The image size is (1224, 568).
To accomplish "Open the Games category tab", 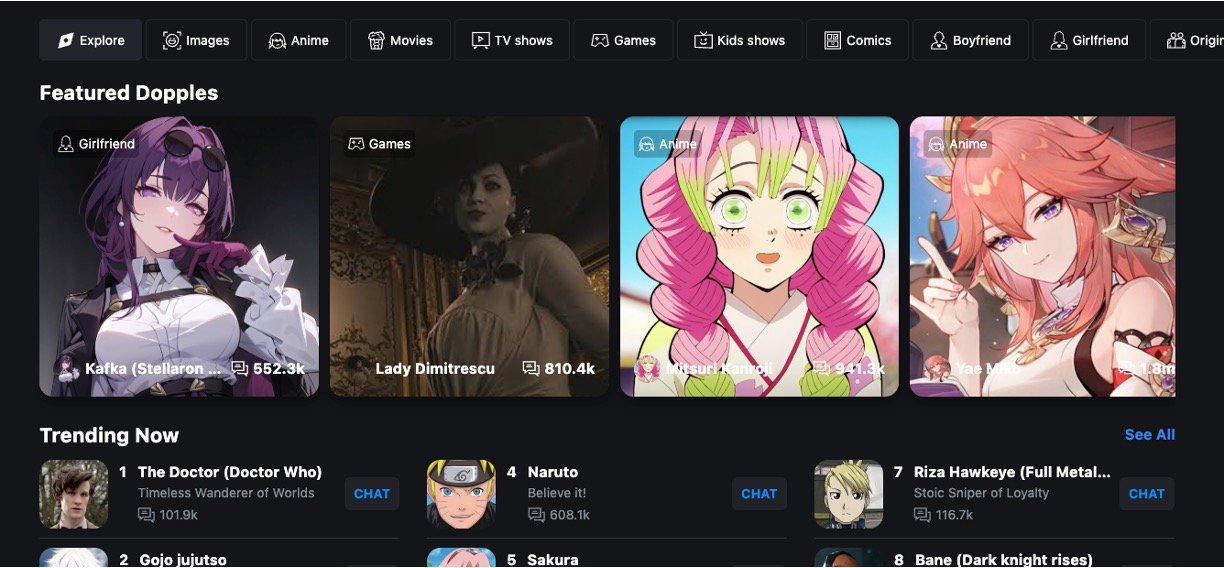I will point(622,40).
